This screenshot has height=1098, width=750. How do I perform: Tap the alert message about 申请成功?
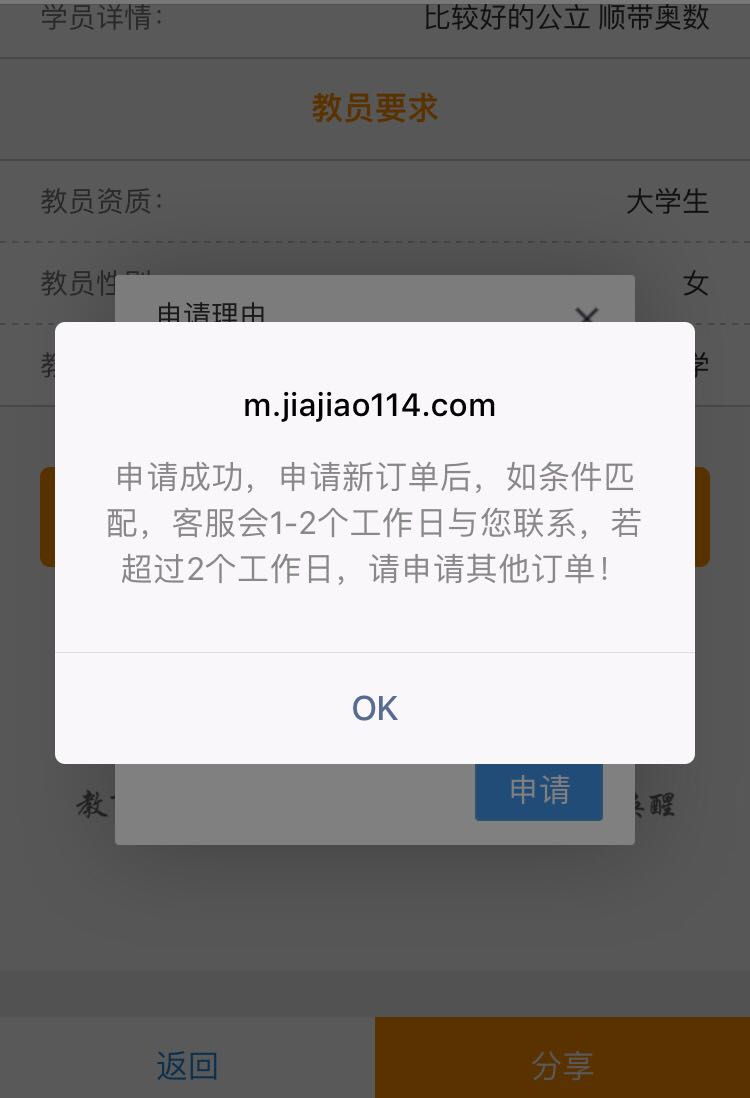point(374,530)
